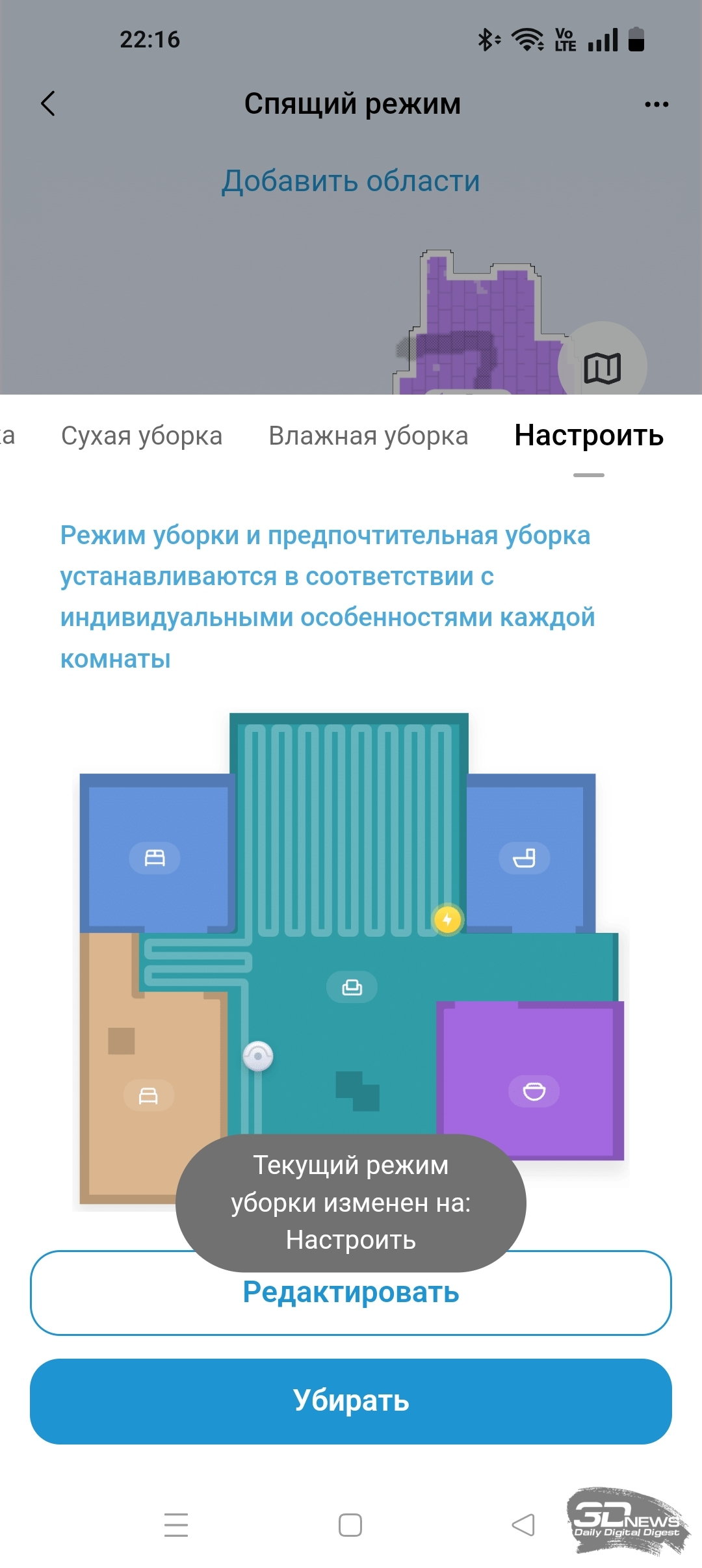Tap the Добавить области link

(351, 181)
